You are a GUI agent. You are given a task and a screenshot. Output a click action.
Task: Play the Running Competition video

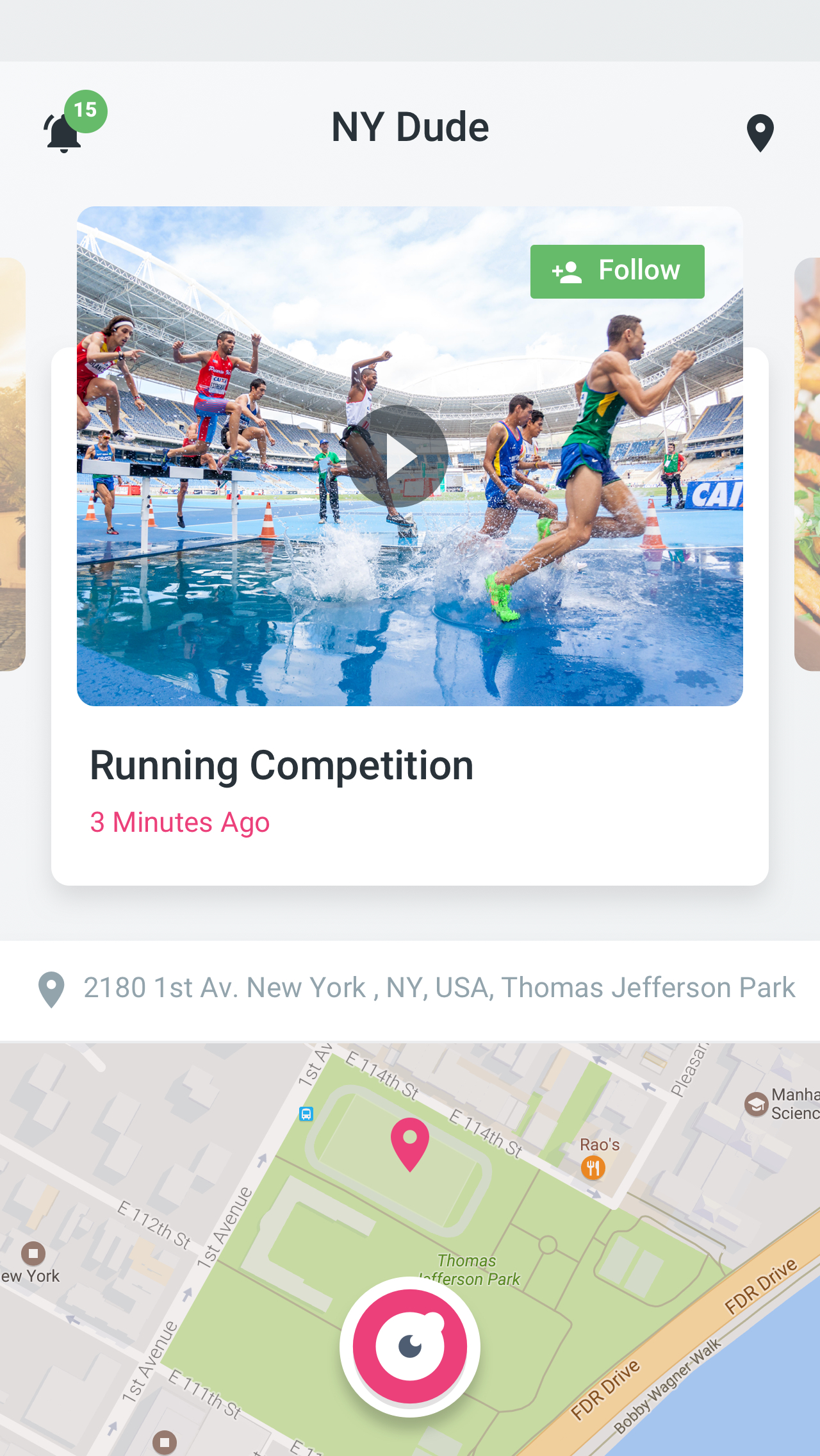pos(397,456)
